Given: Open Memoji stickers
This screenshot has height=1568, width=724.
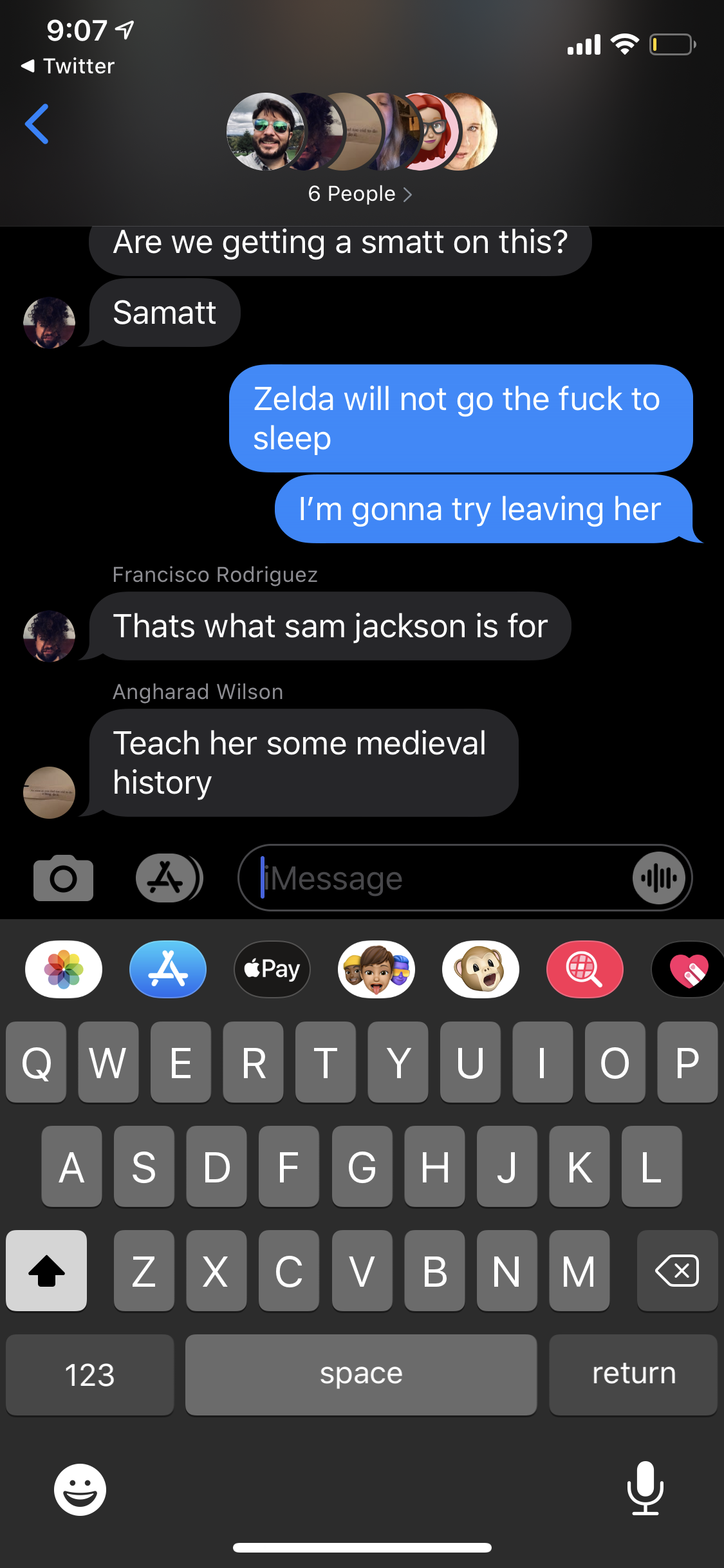Looking at the screenshot, I should tap(376, 969).
